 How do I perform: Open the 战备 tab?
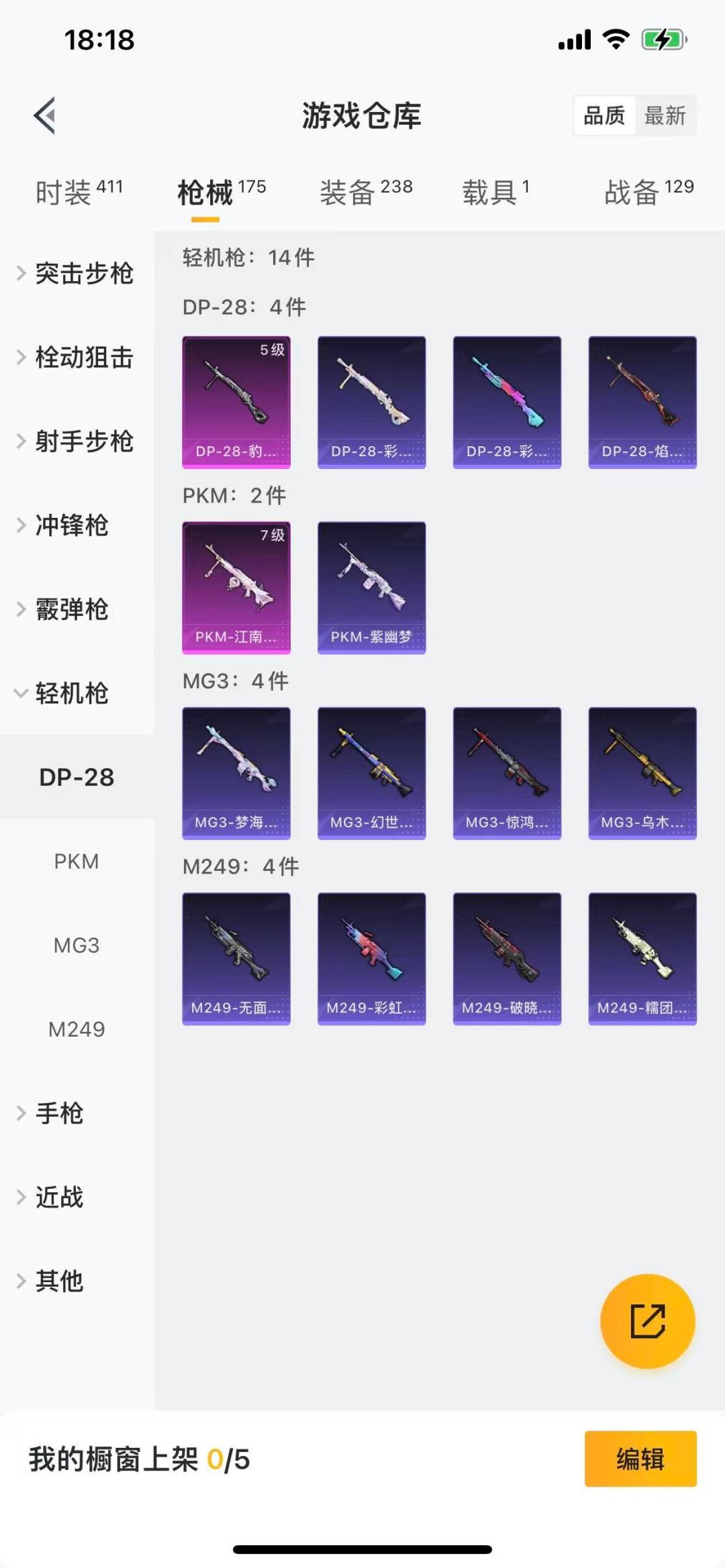(648, 193)
